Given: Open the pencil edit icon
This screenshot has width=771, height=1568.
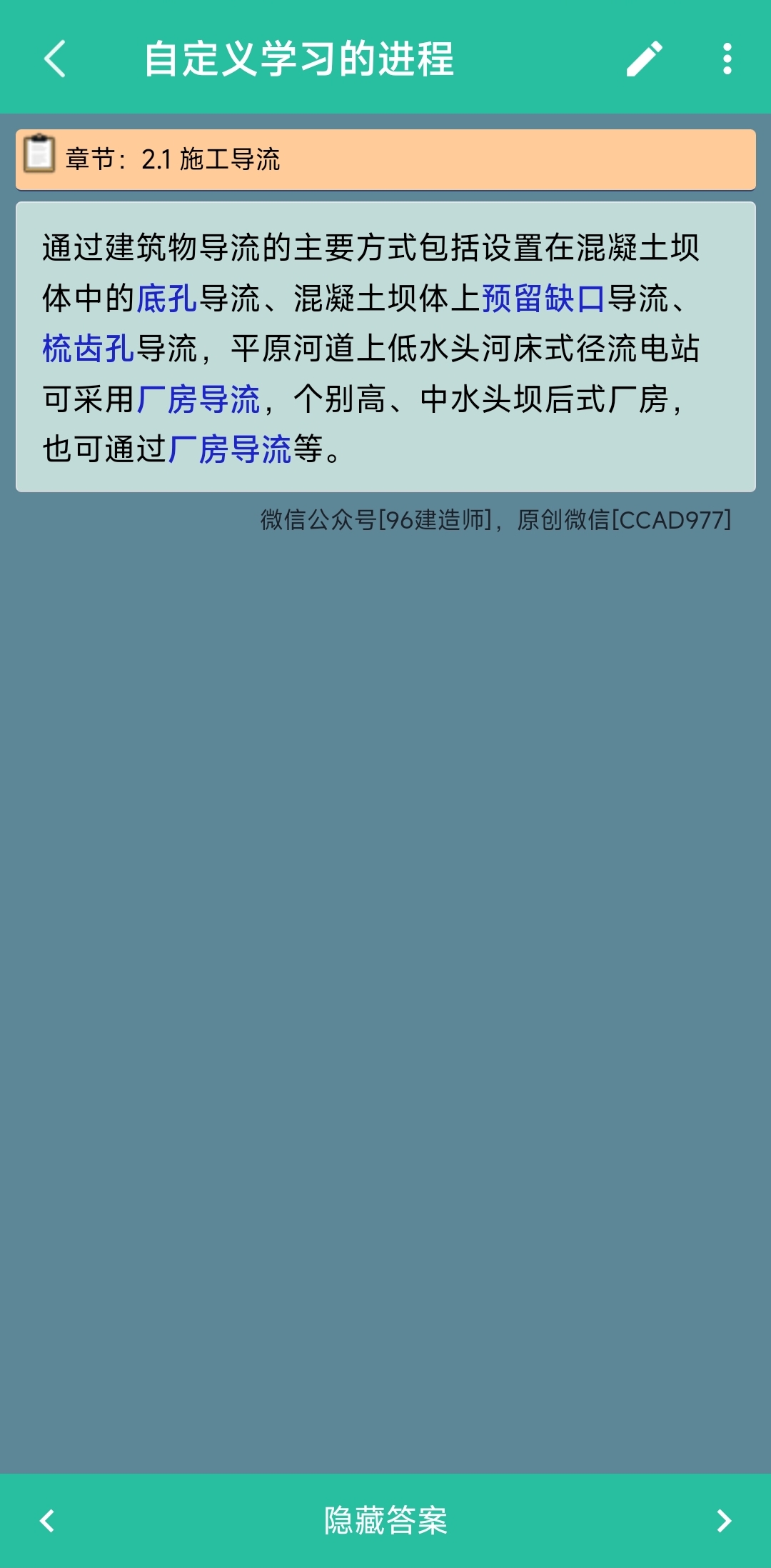Looking at the screenshot, I should click(x=645, y=59).
